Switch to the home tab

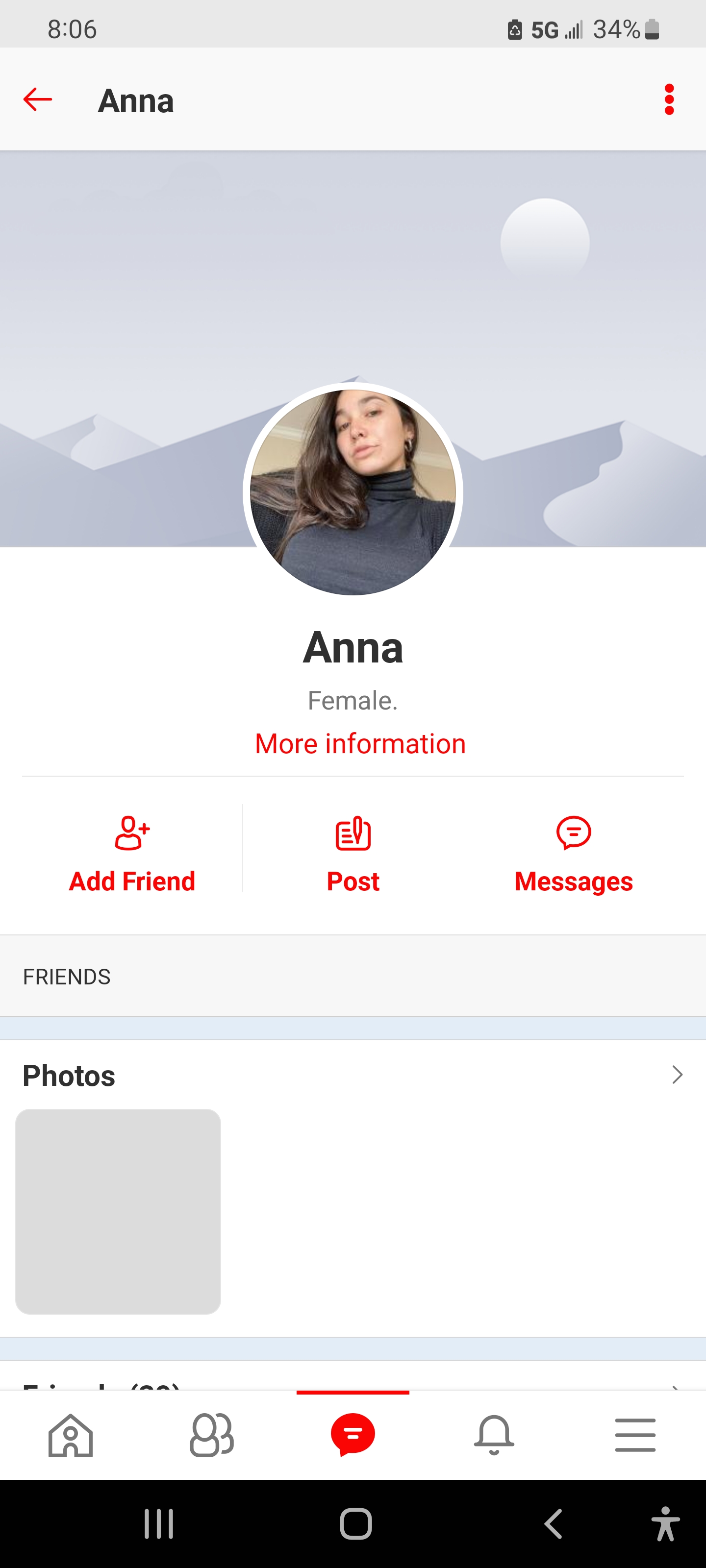71,1435
